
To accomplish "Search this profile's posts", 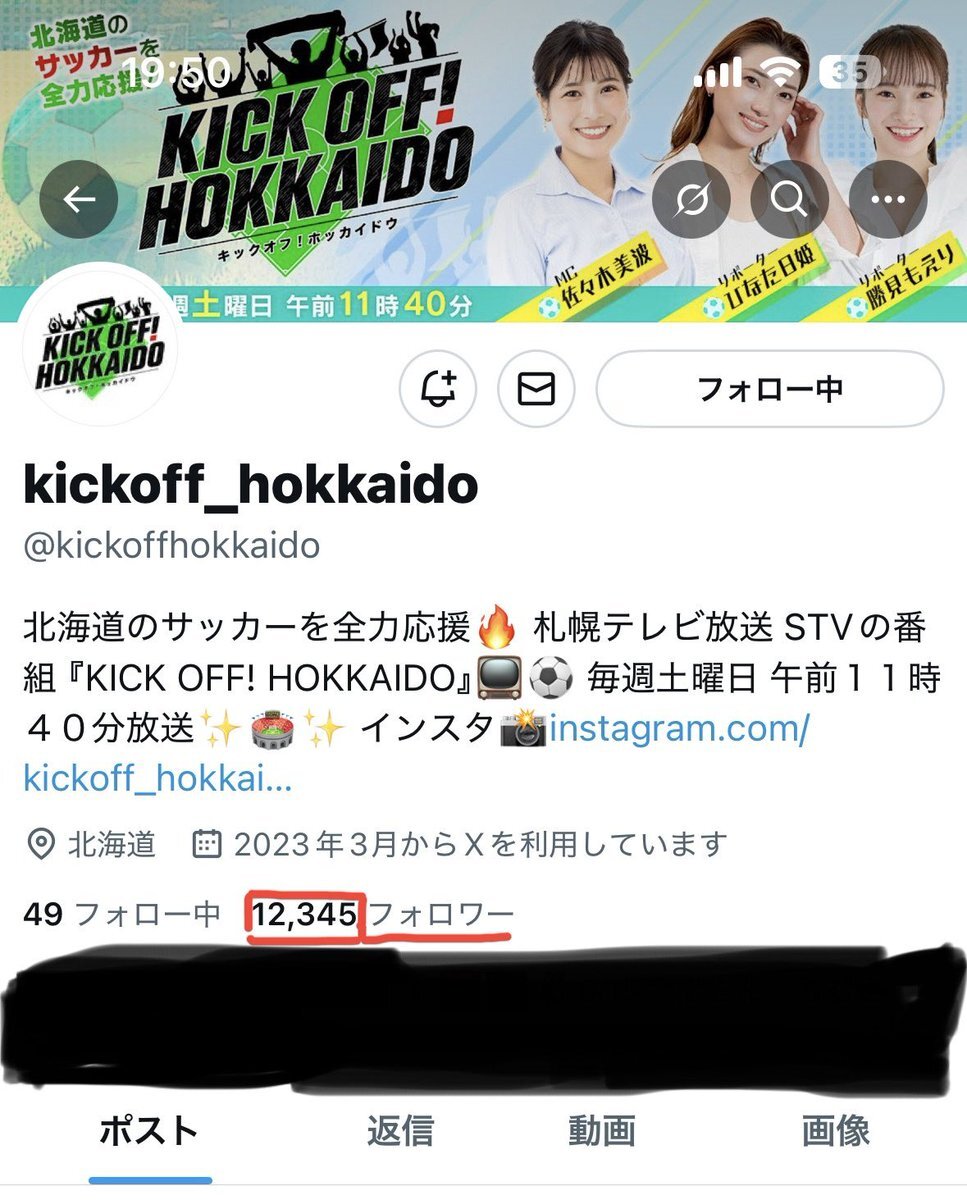I will tap(789, 200).
